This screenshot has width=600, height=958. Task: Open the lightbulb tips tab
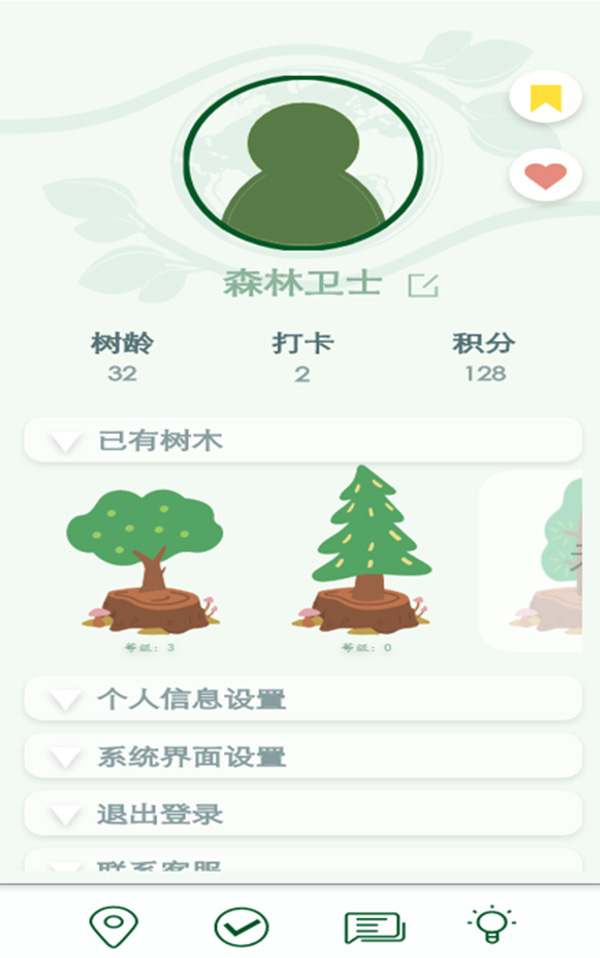click(x=492, y=924)
